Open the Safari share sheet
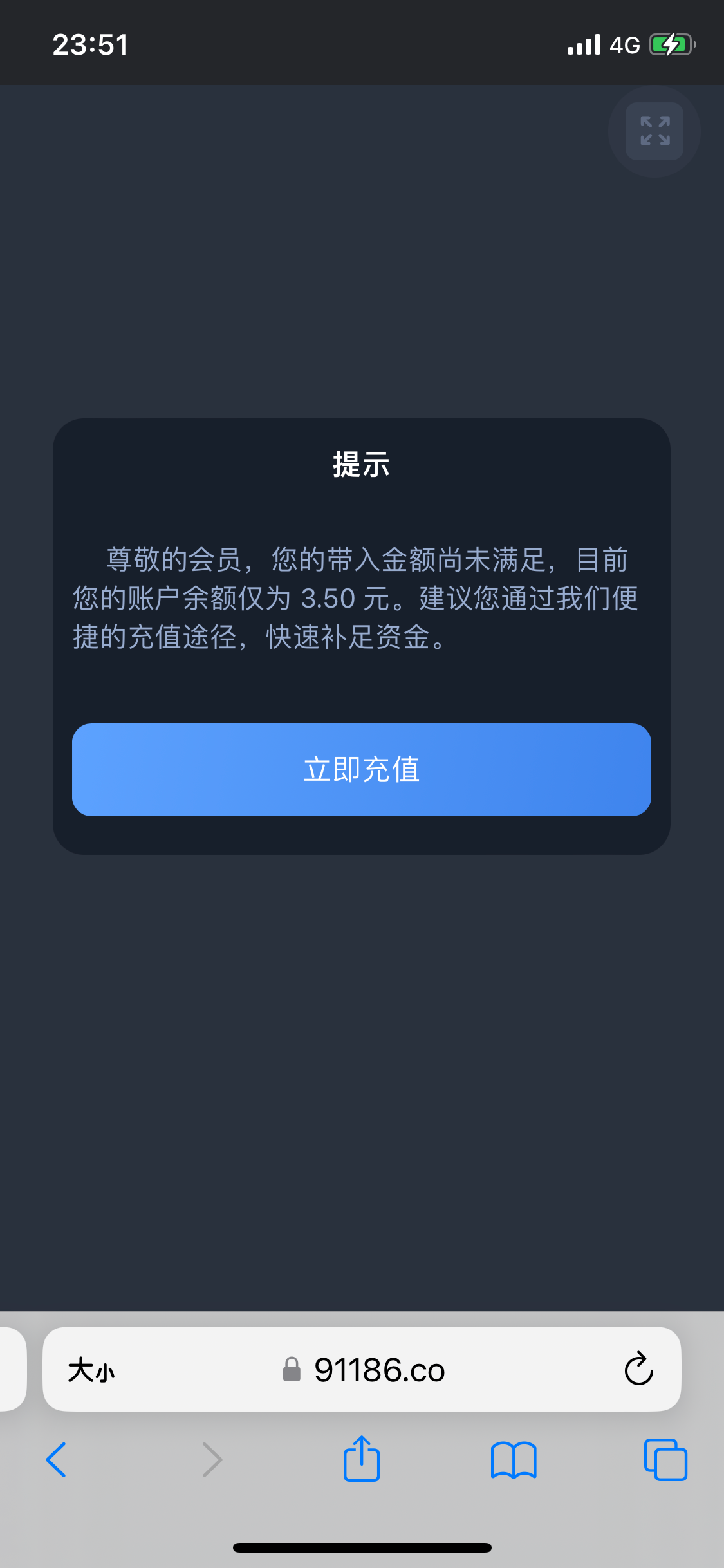Viewport: 724px width, 1568px height. [x=362, y=1459]
